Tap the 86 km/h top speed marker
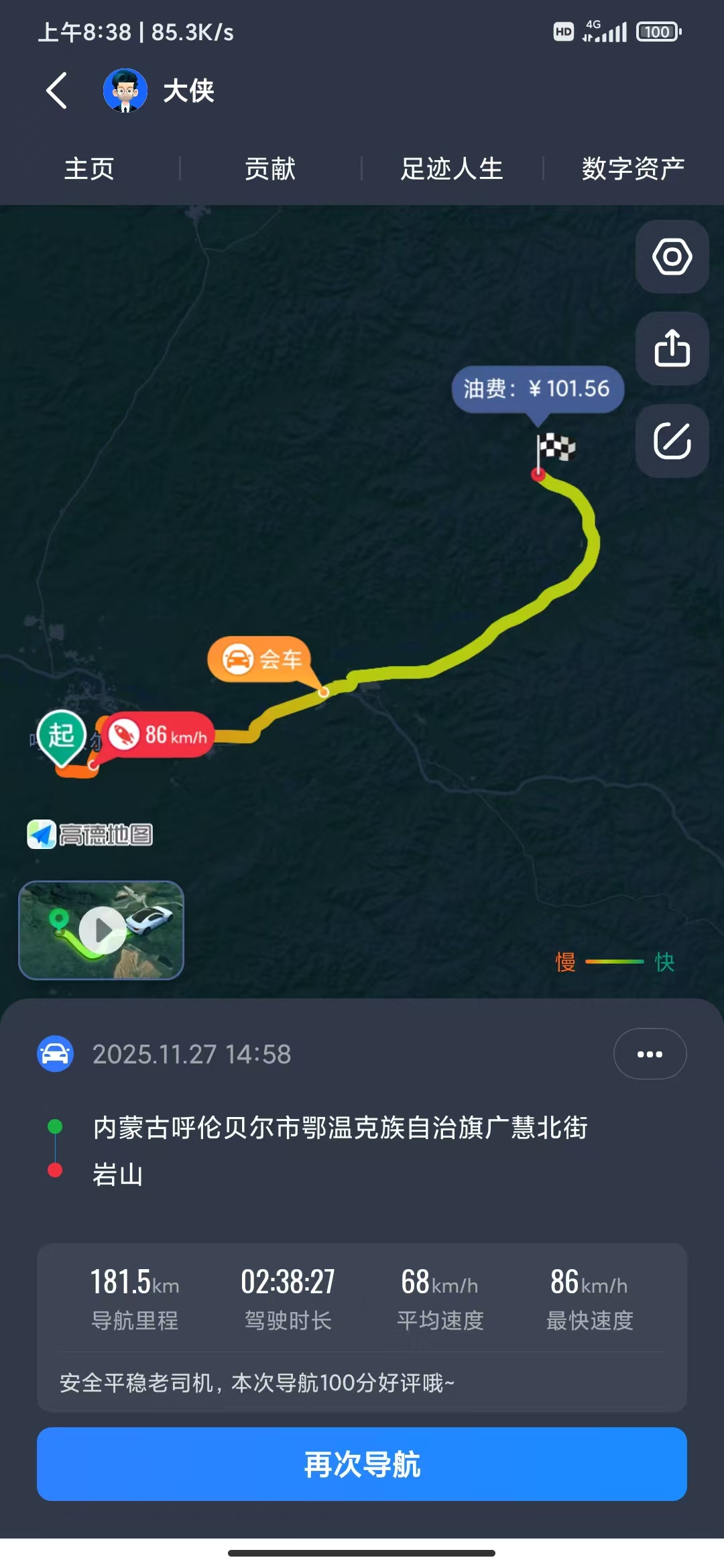Screen dimensions: 724x1568 click(x=161, y=735)
